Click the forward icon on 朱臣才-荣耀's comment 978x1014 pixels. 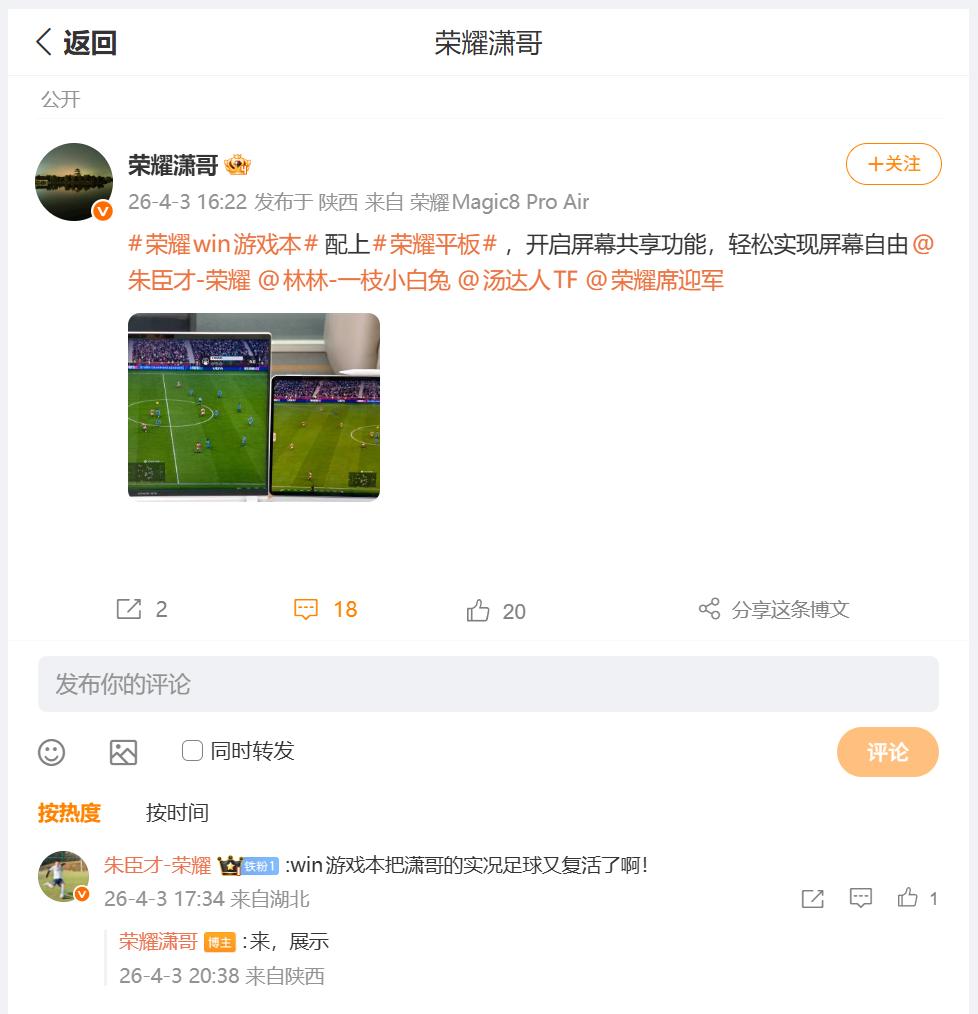813,899
